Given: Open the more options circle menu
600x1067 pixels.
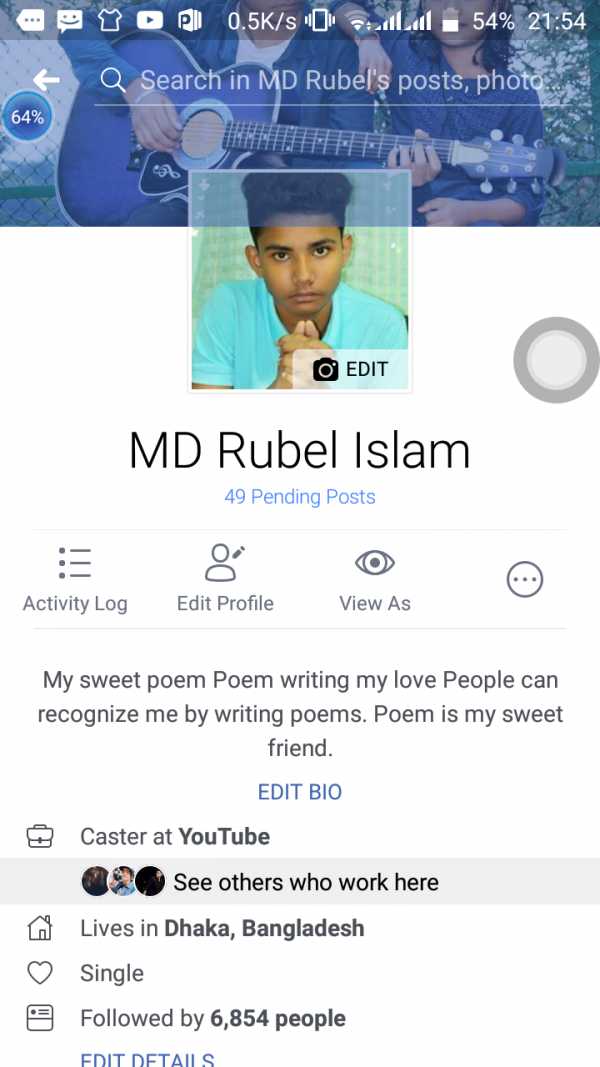Looking at the screenshot, I should (x=525, y=579).
